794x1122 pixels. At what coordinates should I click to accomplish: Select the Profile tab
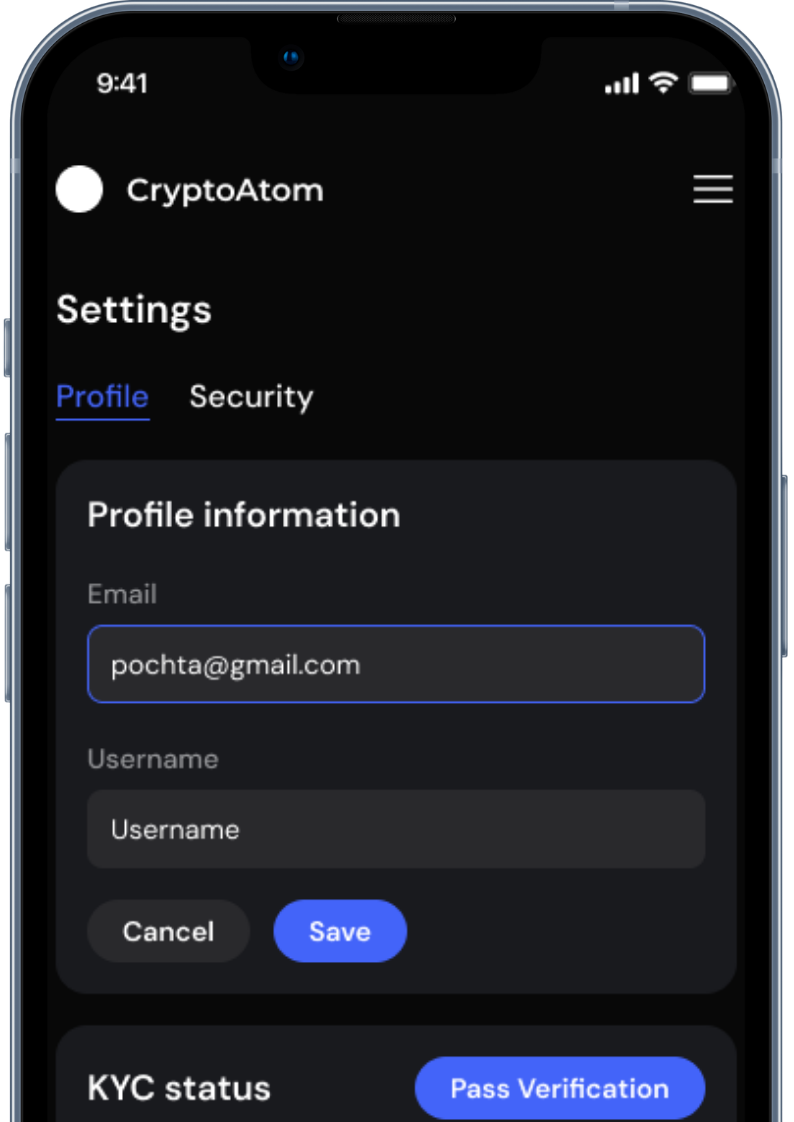[102, 397]
